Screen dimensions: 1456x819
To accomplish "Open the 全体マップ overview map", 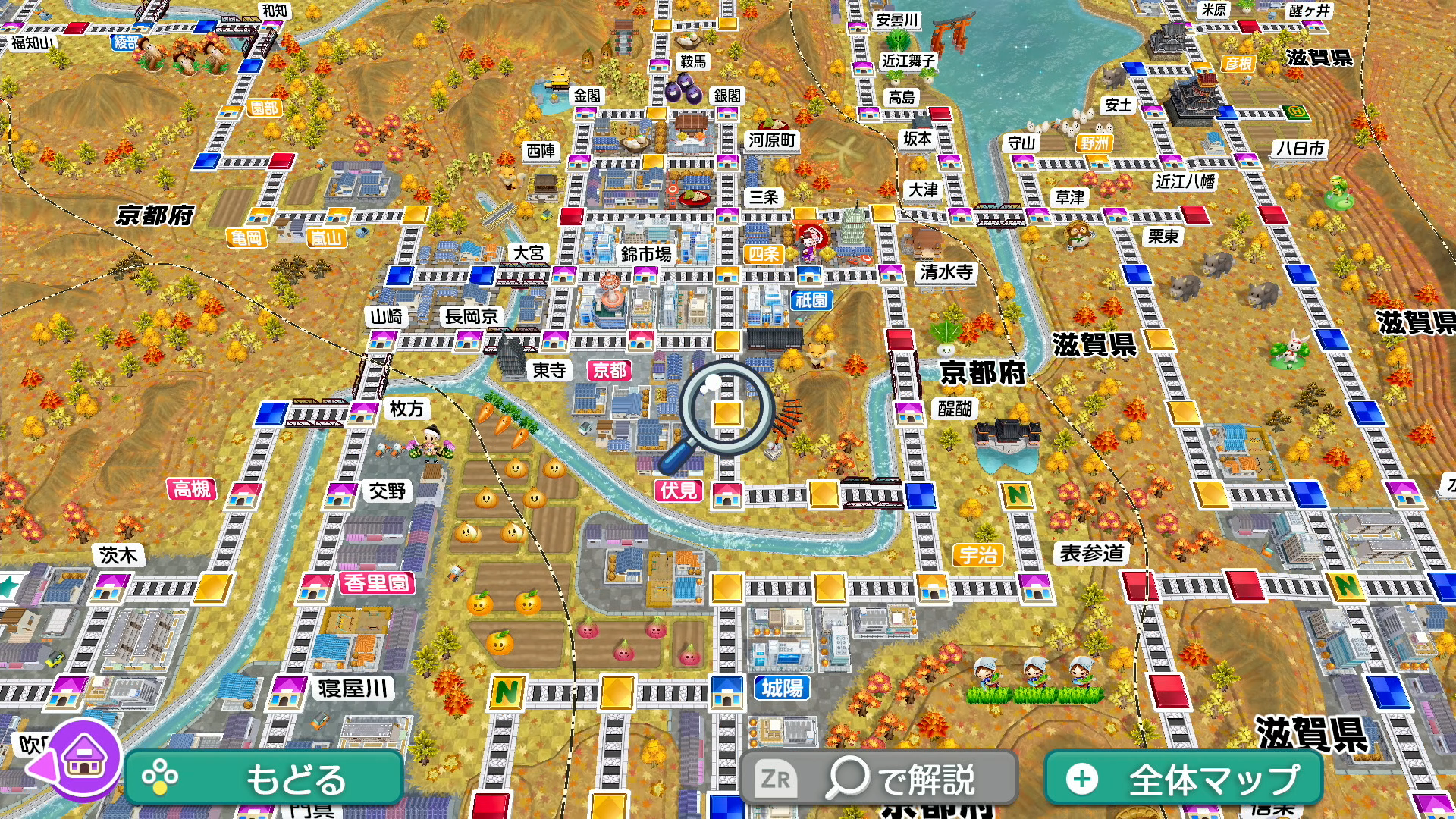I will coord(1183,779).
